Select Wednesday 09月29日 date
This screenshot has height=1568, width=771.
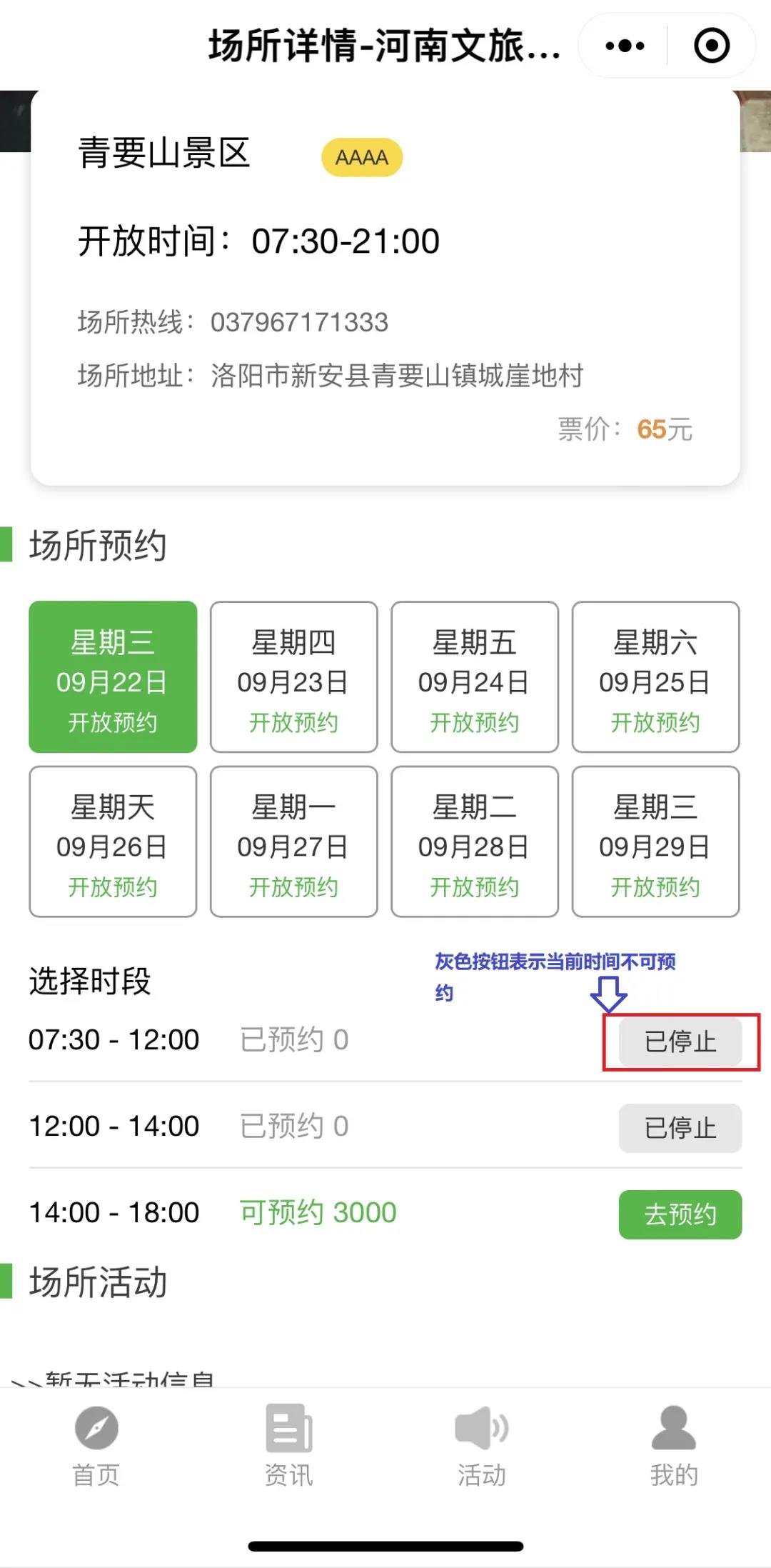[655, 842]
